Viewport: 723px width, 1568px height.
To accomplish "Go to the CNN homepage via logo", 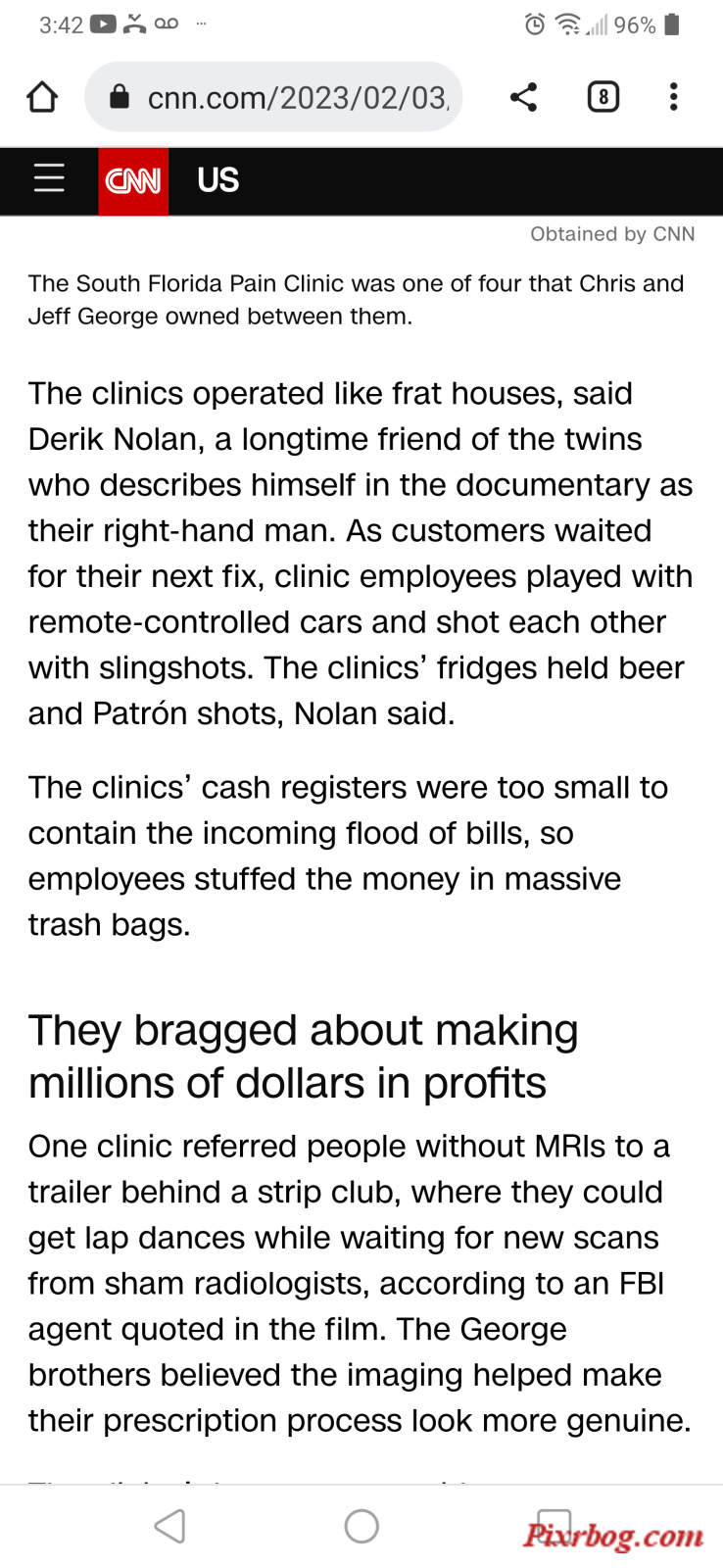I will tap(133, 180).
